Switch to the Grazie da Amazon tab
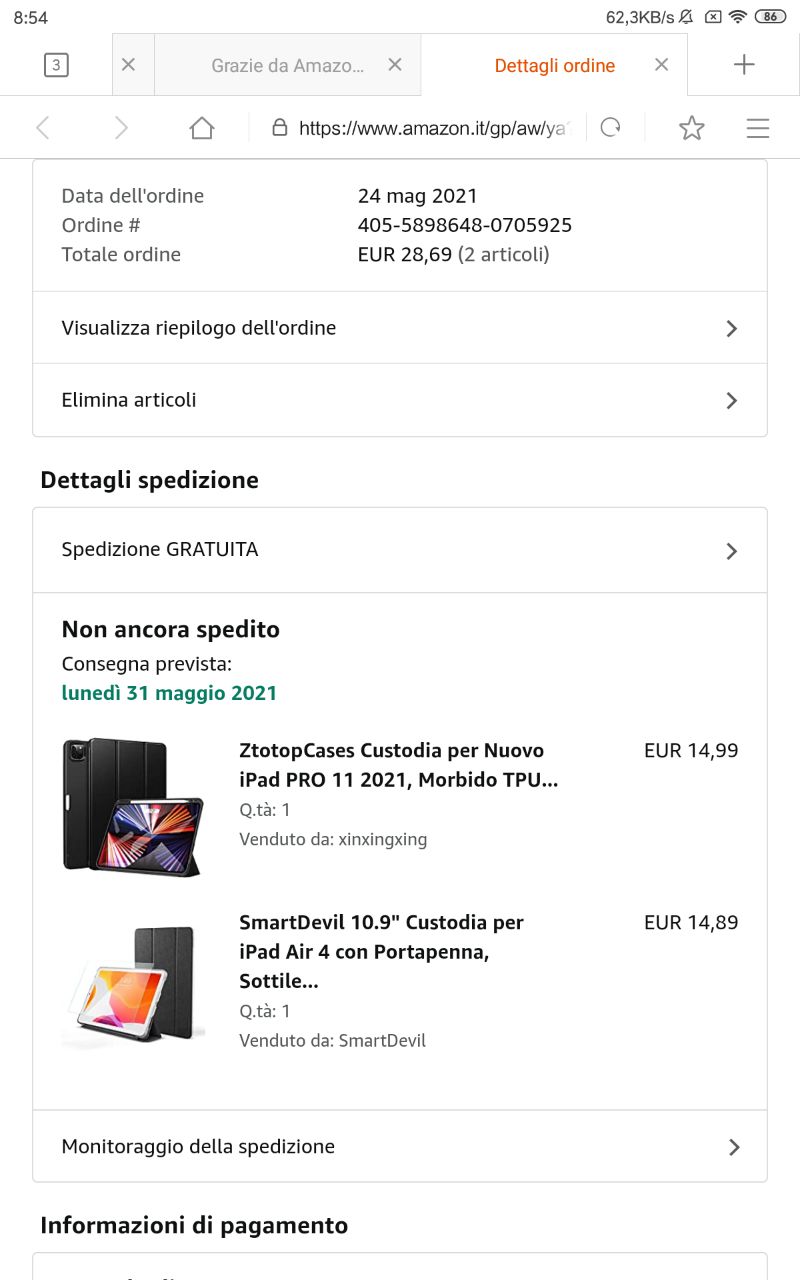This screenshot has width=800, height=1280. click(x=287, y=65)
